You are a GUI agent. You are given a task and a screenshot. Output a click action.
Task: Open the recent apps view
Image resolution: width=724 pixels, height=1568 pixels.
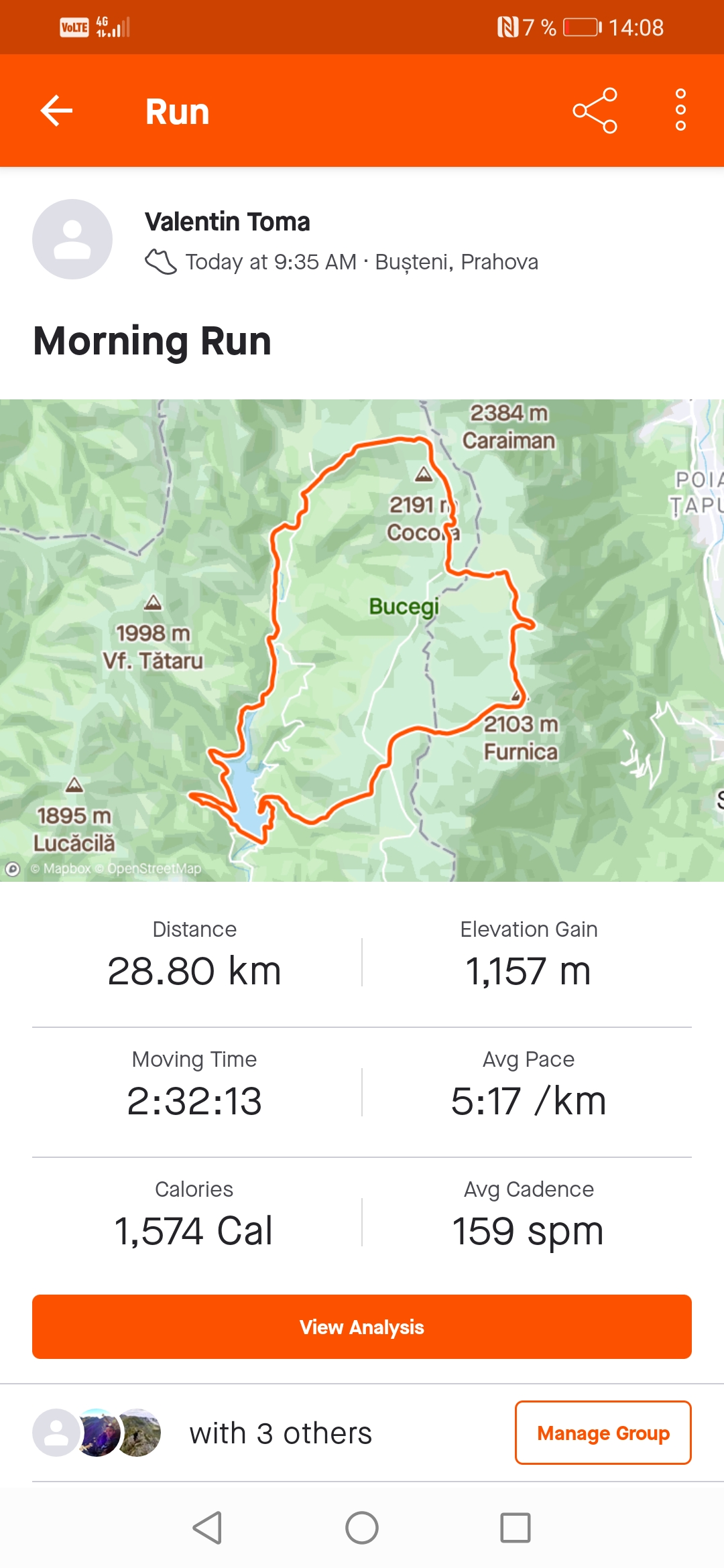coord(515,1528)
